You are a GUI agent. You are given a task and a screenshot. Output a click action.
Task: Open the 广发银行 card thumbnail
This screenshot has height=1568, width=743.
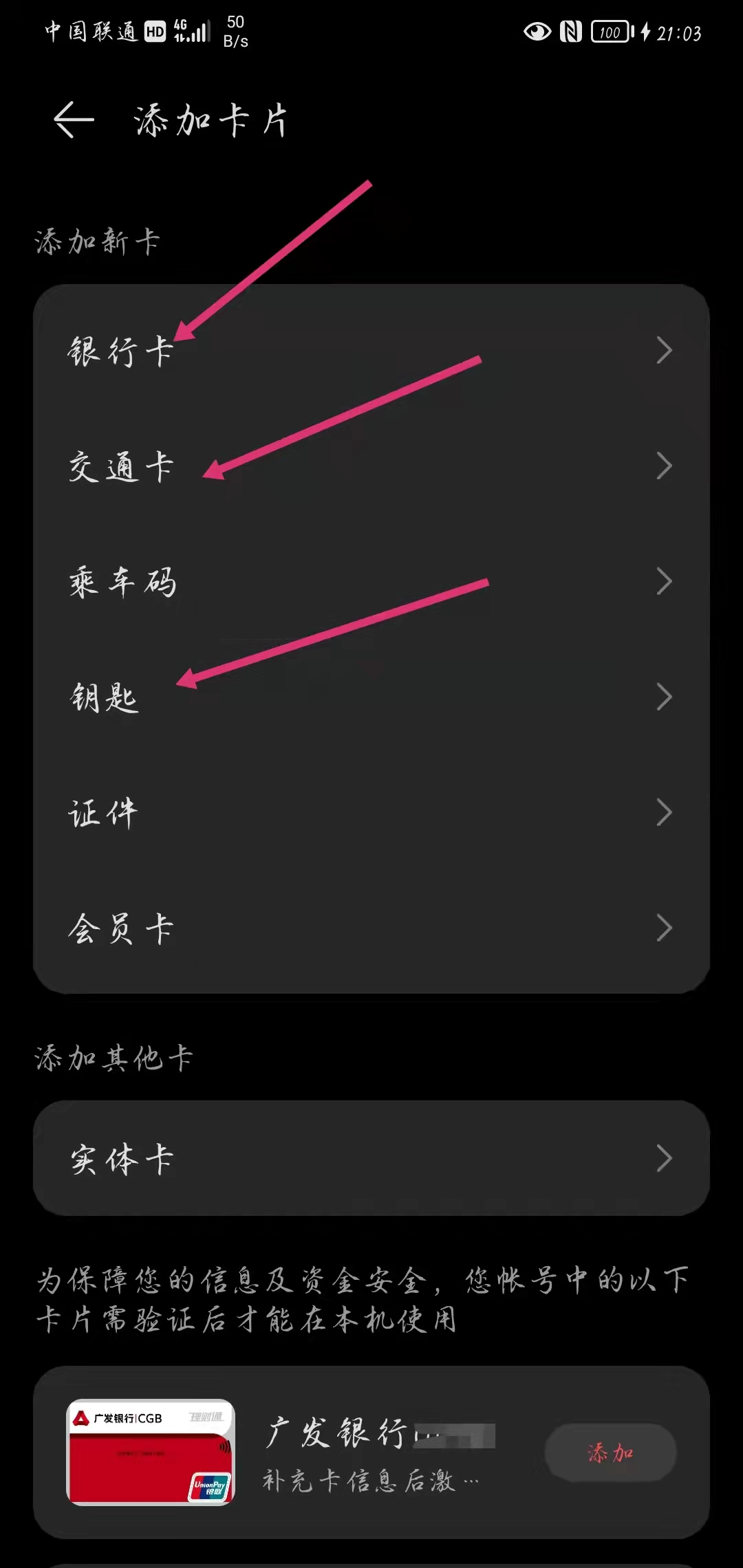(151, 1452)
